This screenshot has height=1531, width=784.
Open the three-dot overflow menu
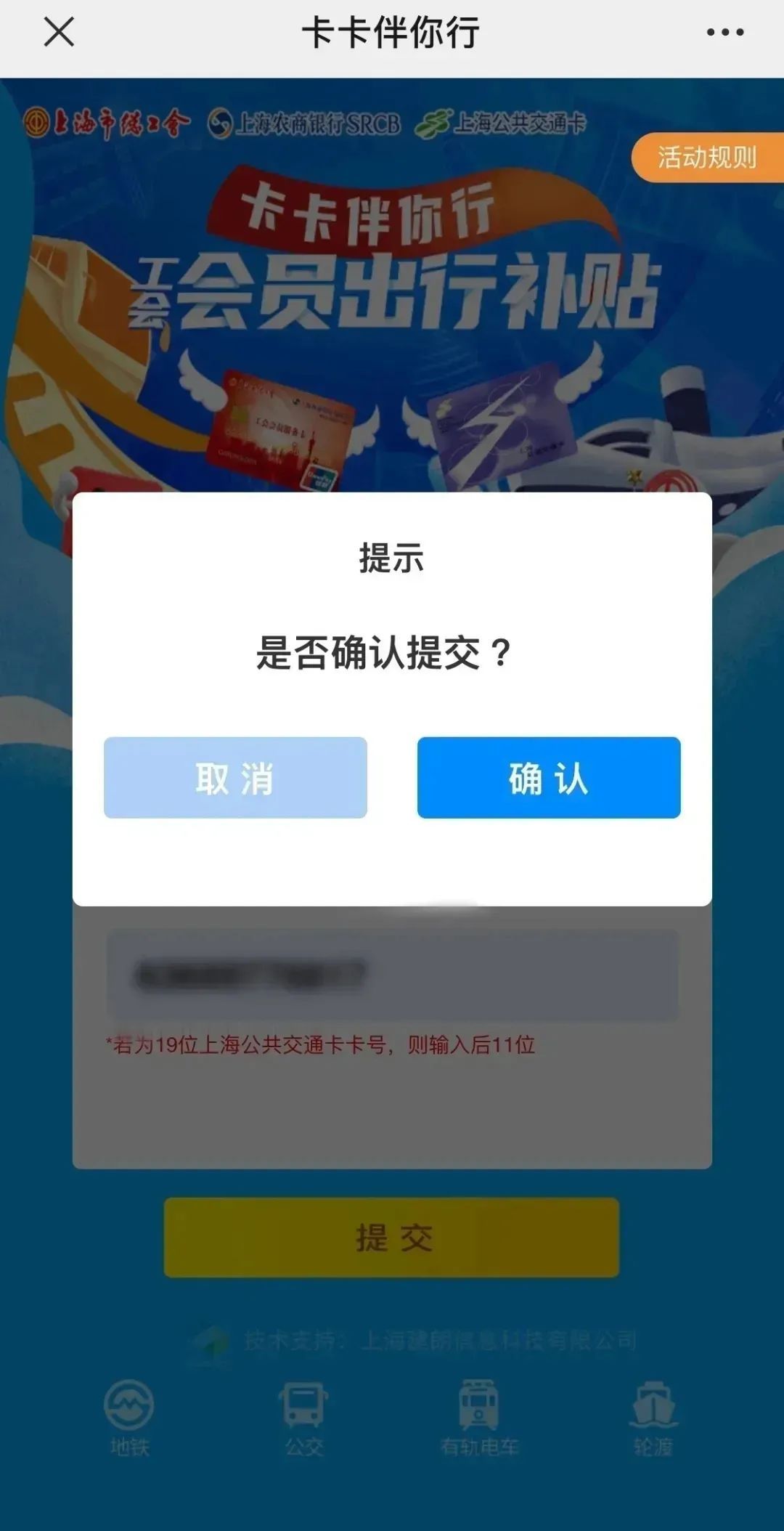[x=724, y=32]
